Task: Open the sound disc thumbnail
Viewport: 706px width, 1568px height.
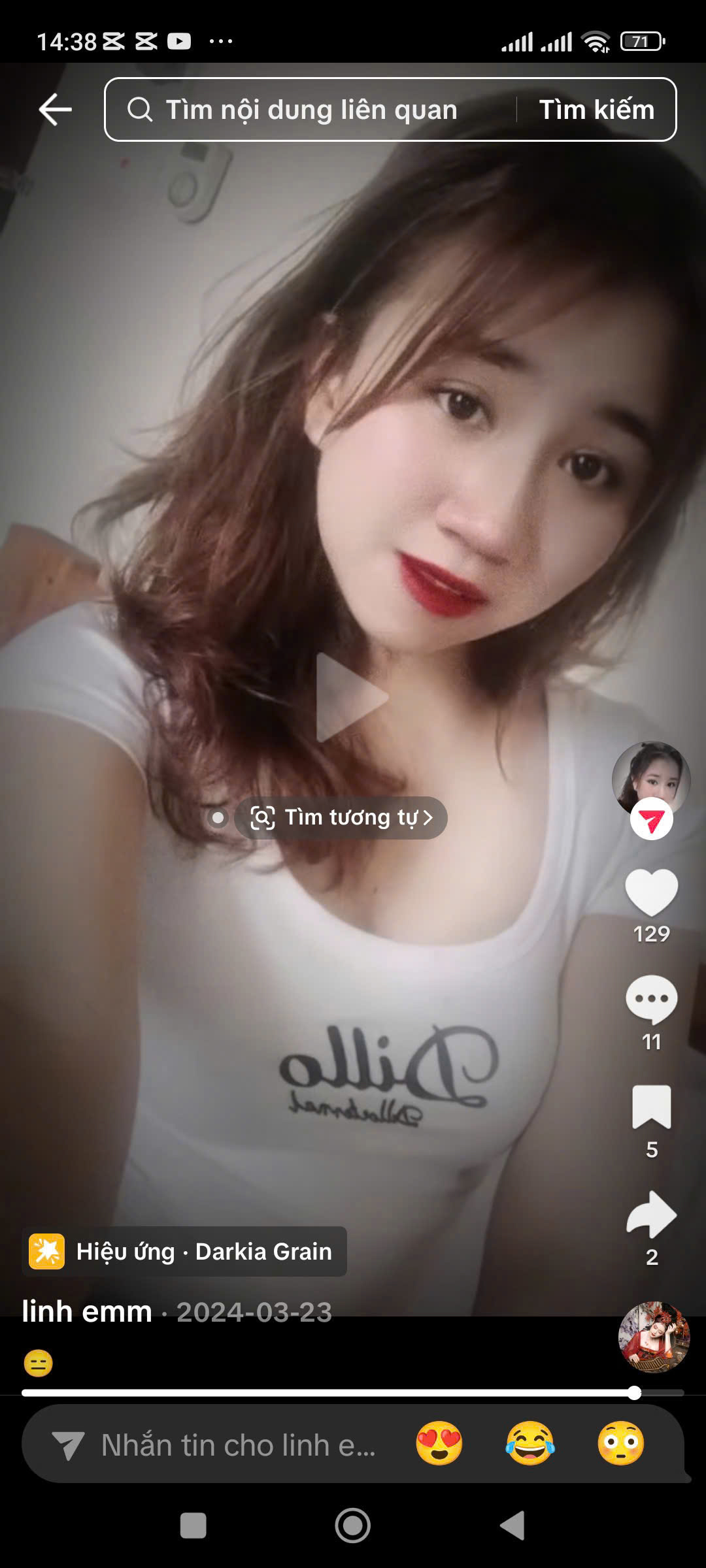Action: [654, 1337]
